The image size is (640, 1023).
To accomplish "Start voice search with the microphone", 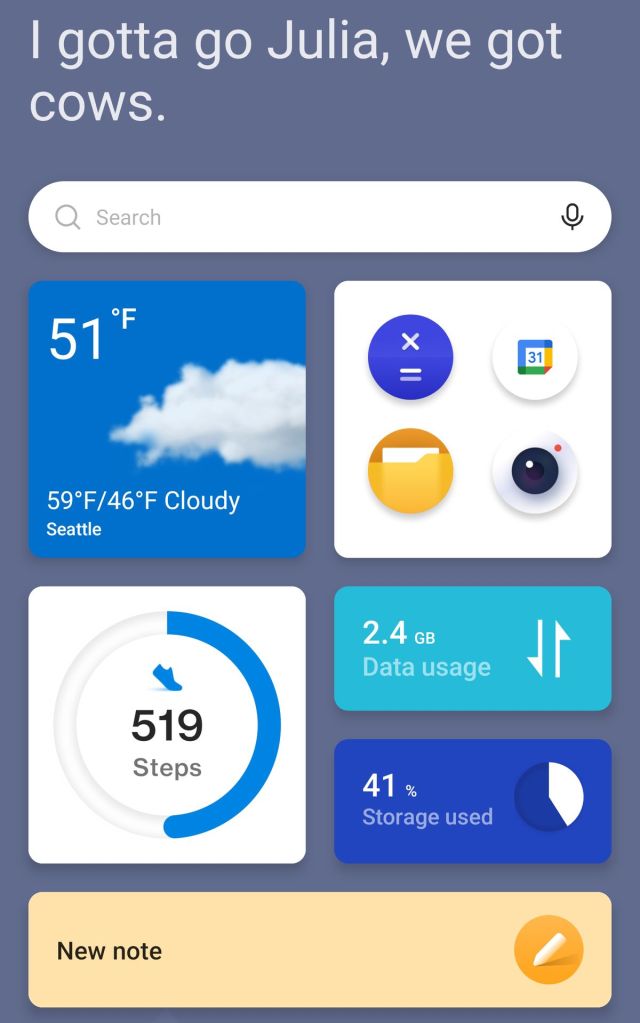I will (x=572, y=217).
